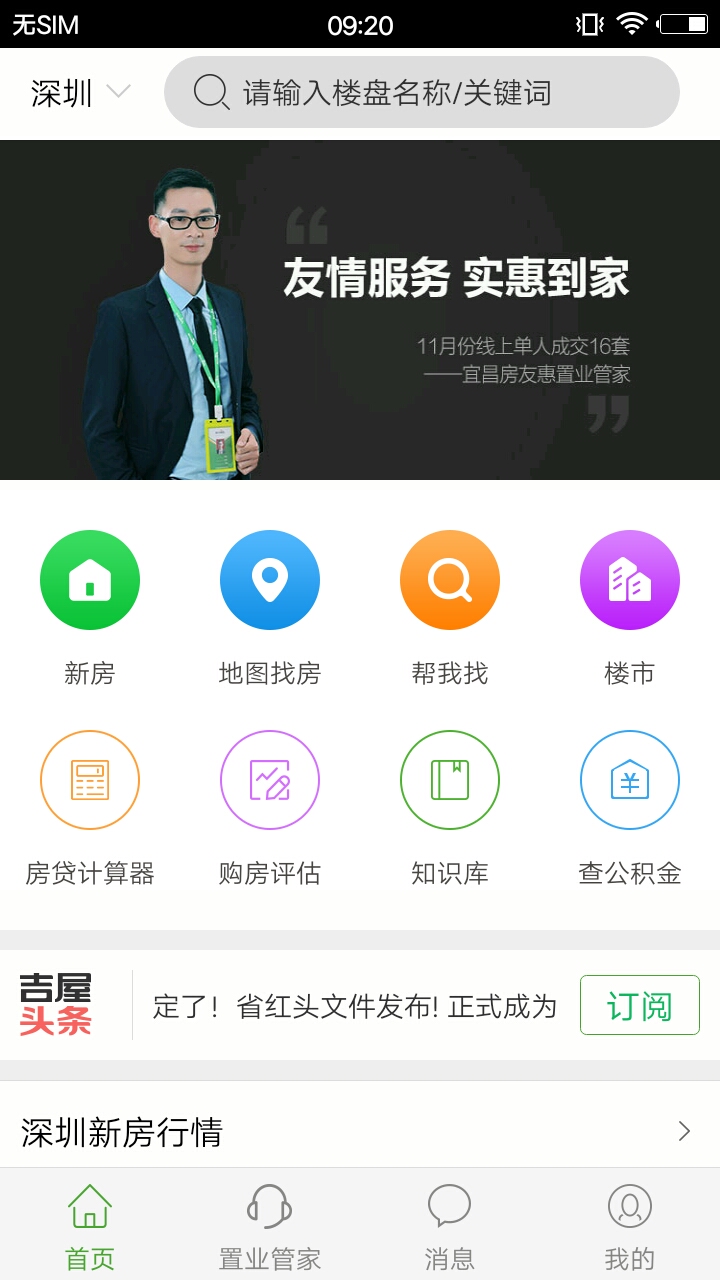Open the 帮我找 help-me-find feature

(450, 580)
